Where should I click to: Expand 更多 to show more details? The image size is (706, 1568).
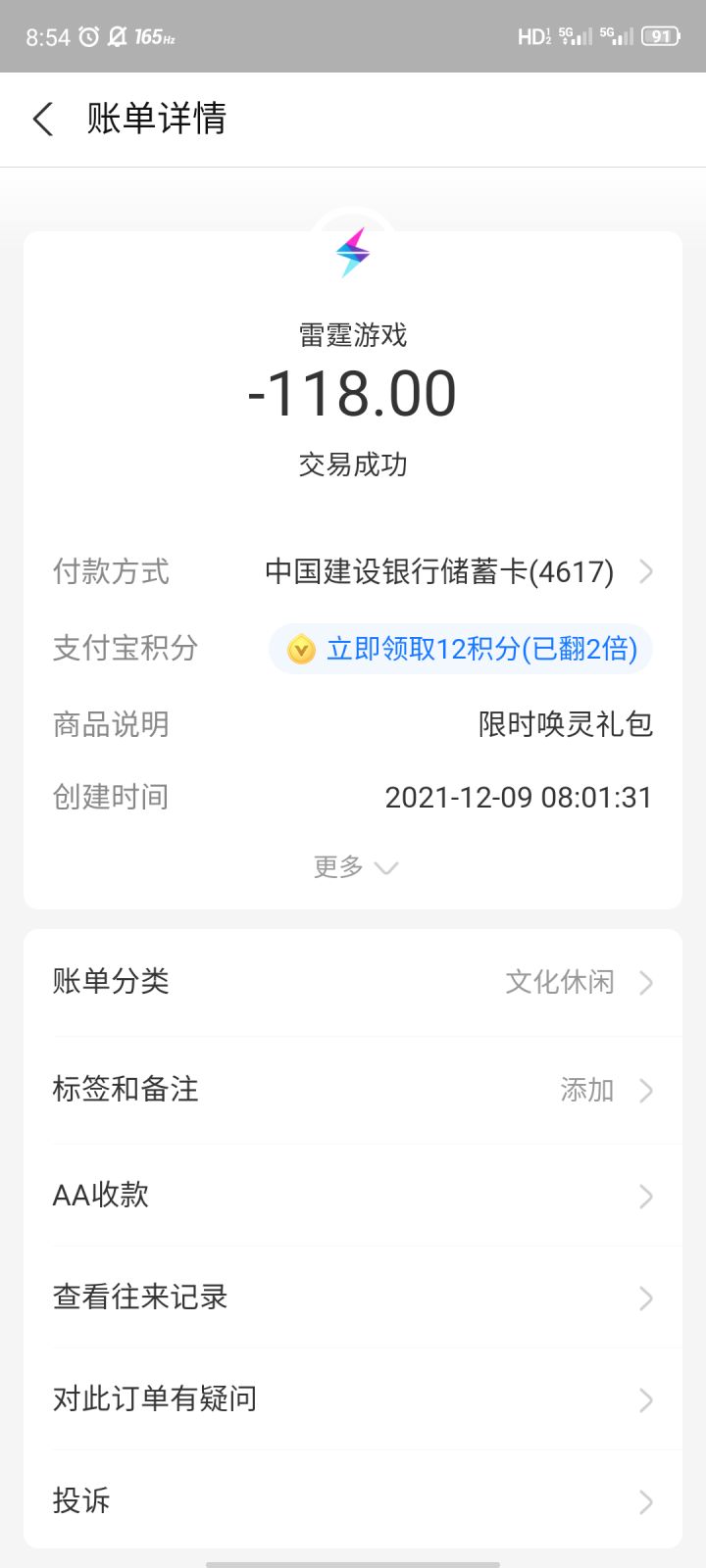coord(355,867)
